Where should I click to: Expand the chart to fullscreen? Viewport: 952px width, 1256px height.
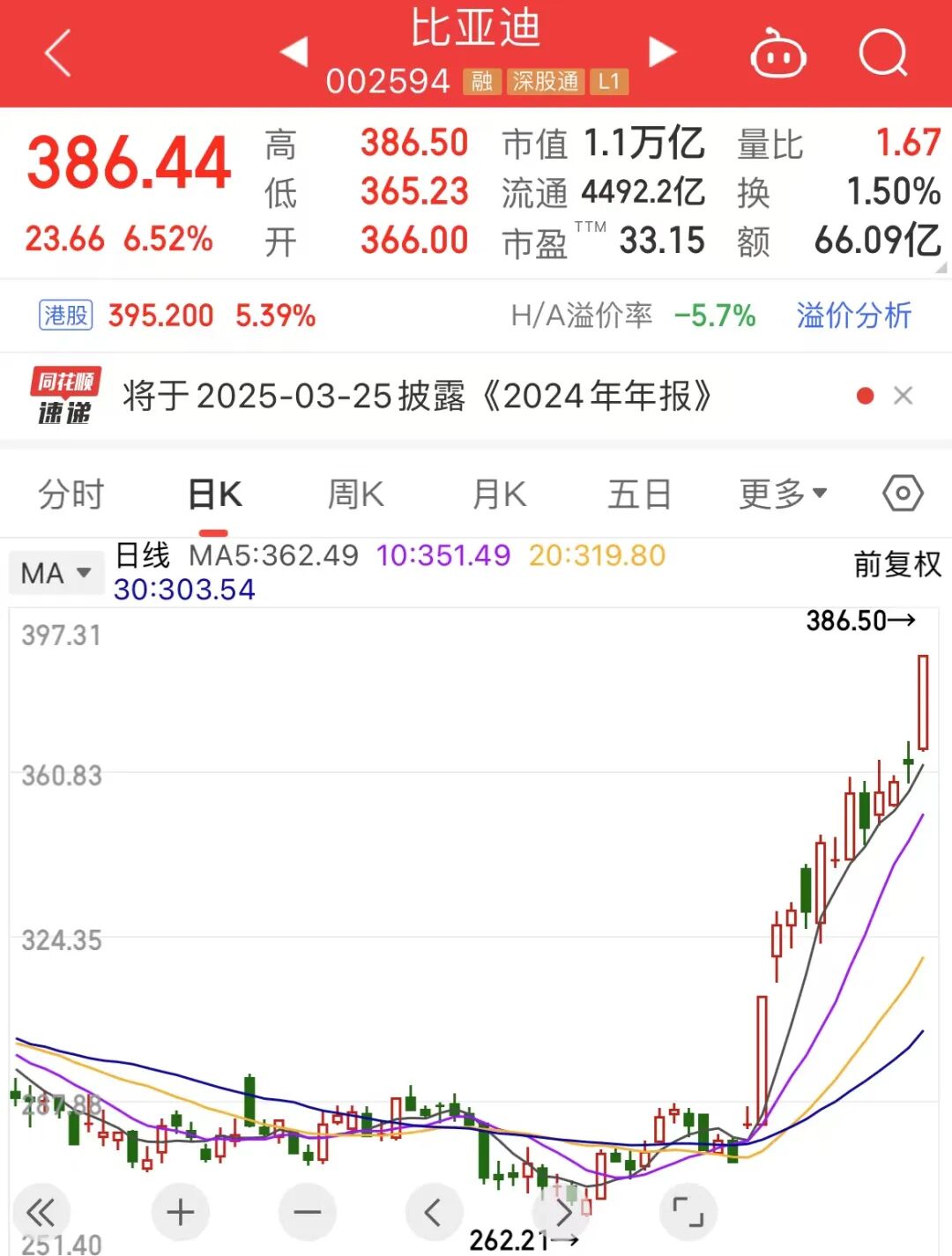click(x=688, y=1212)
